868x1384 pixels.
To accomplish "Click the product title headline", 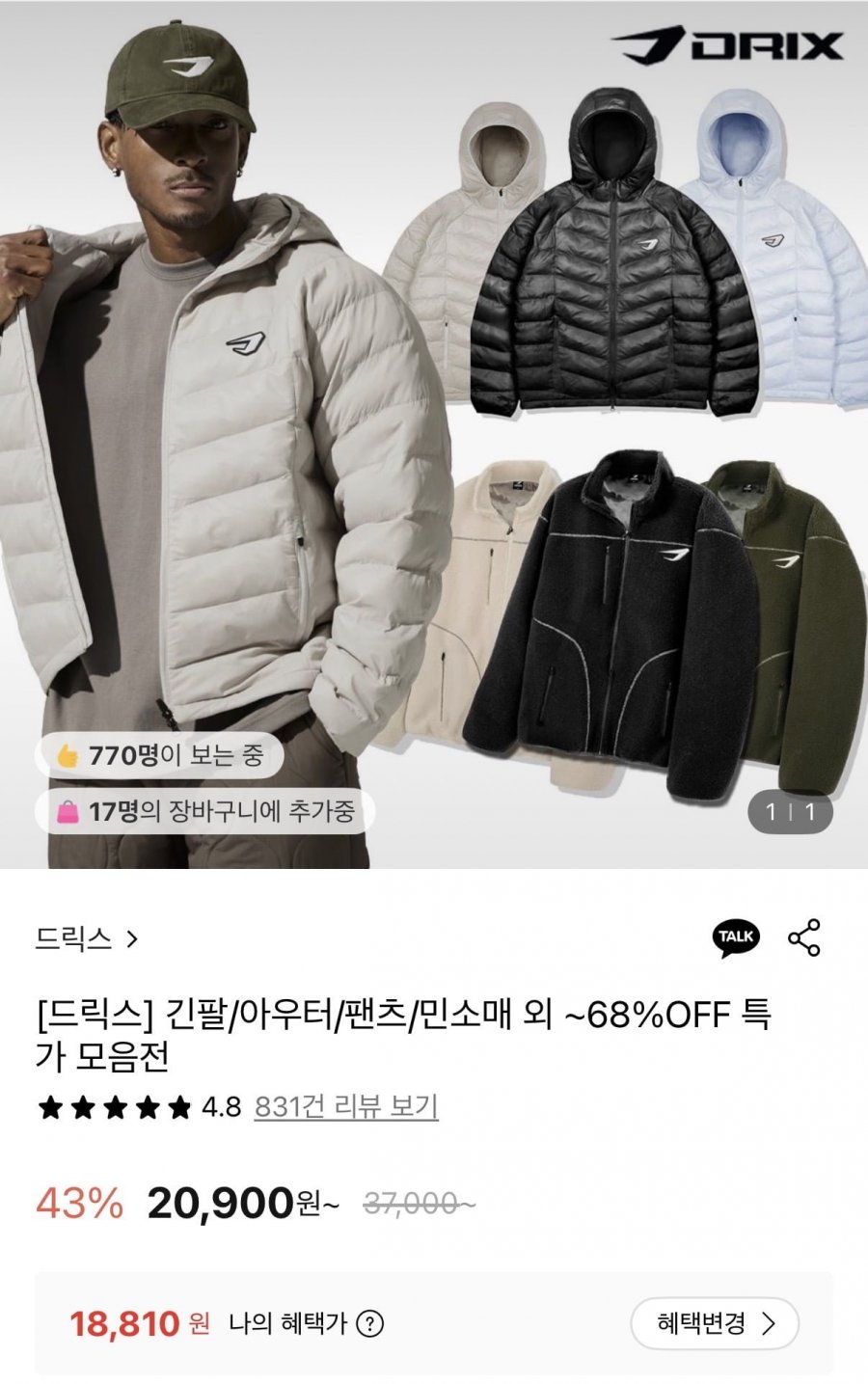I will (405, 1032).
